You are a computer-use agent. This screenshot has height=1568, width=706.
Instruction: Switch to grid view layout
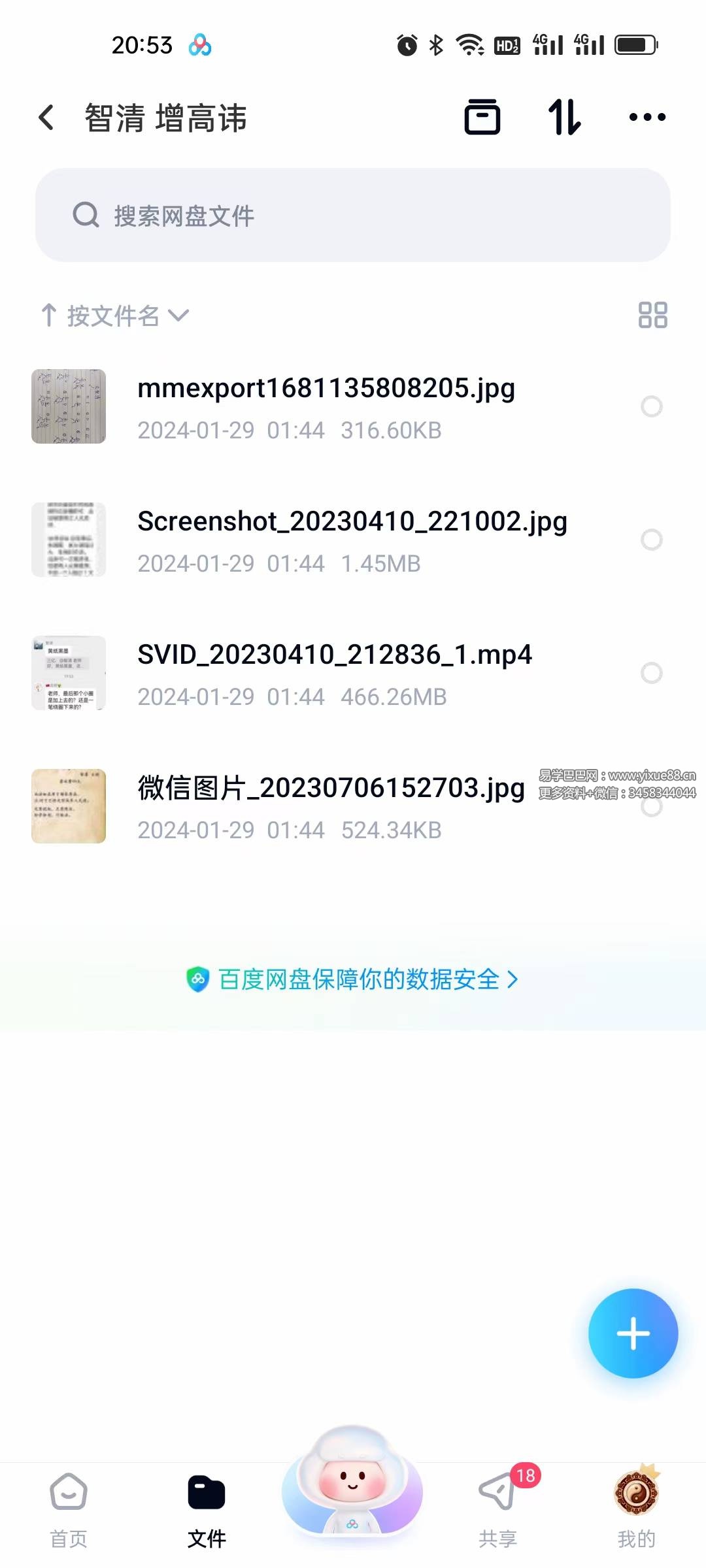point(652,315)
